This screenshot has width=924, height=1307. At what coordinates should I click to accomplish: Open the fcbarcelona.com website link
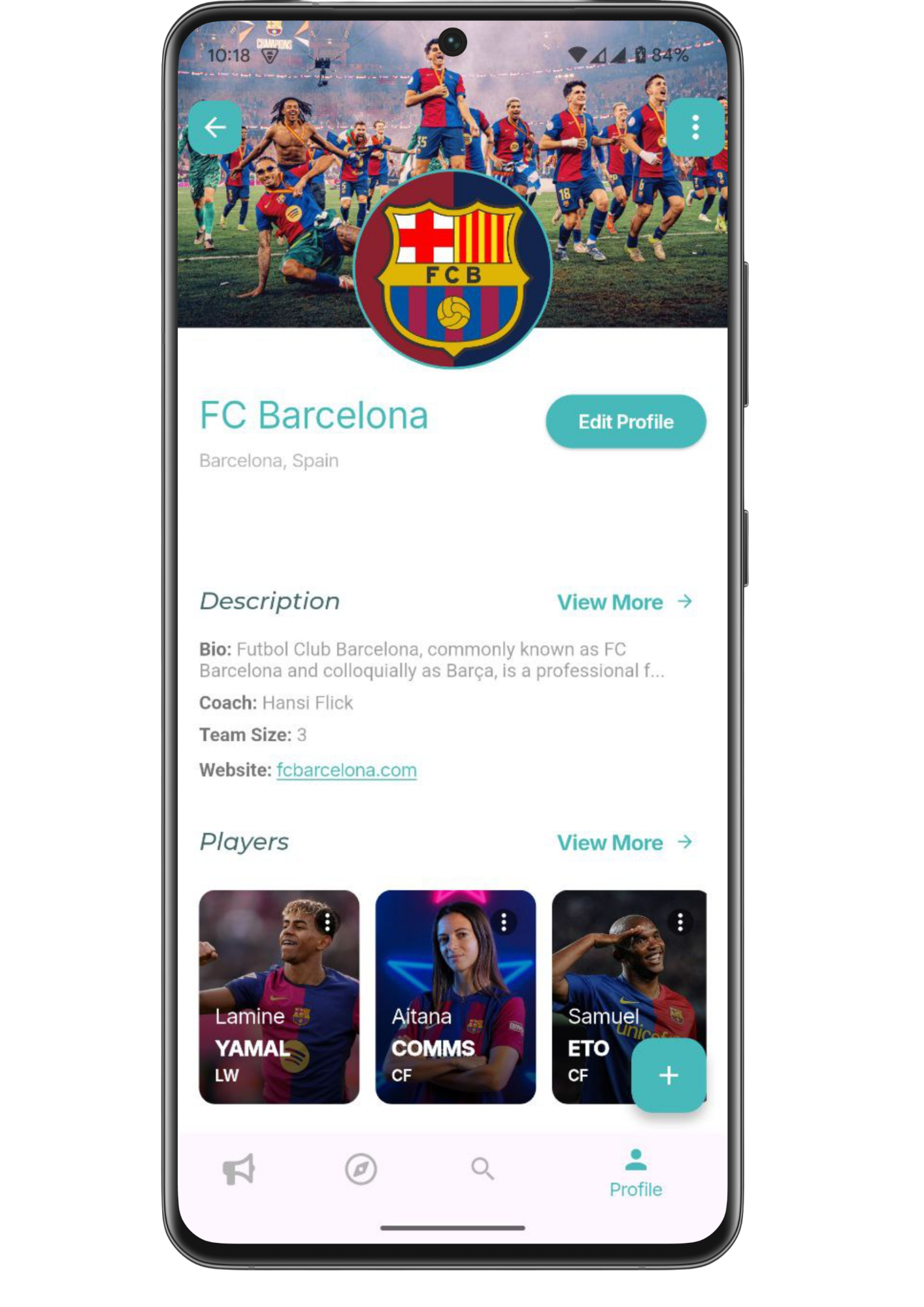(346, 770)
